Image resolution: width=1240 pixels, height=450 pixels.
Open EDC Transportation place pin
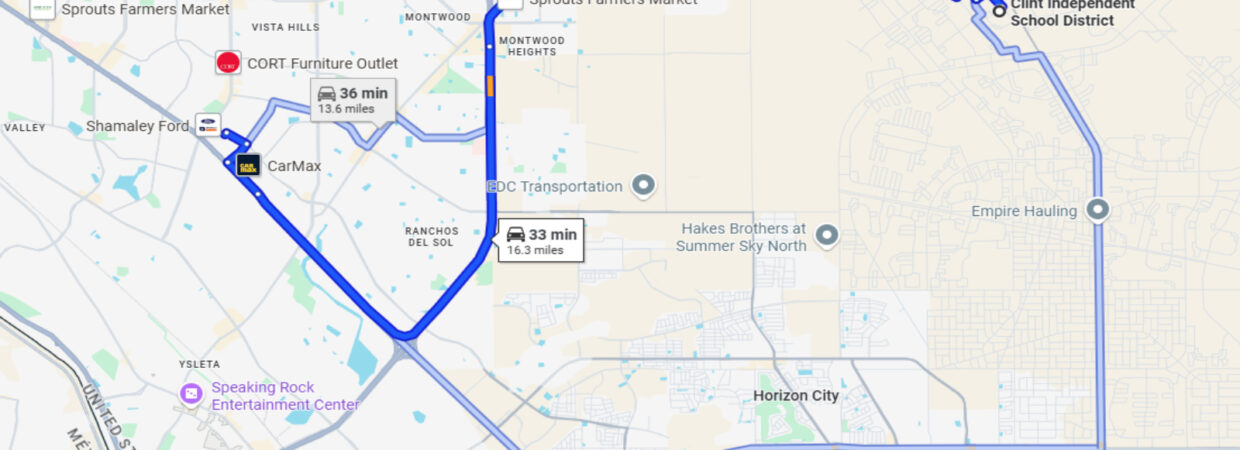(x=644, y=186)
